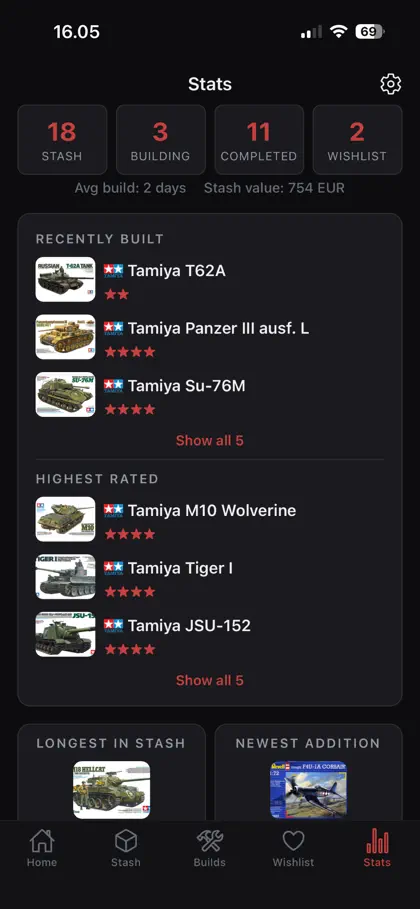
Task: Open the settings gear icon
Action: coord(390,84)
